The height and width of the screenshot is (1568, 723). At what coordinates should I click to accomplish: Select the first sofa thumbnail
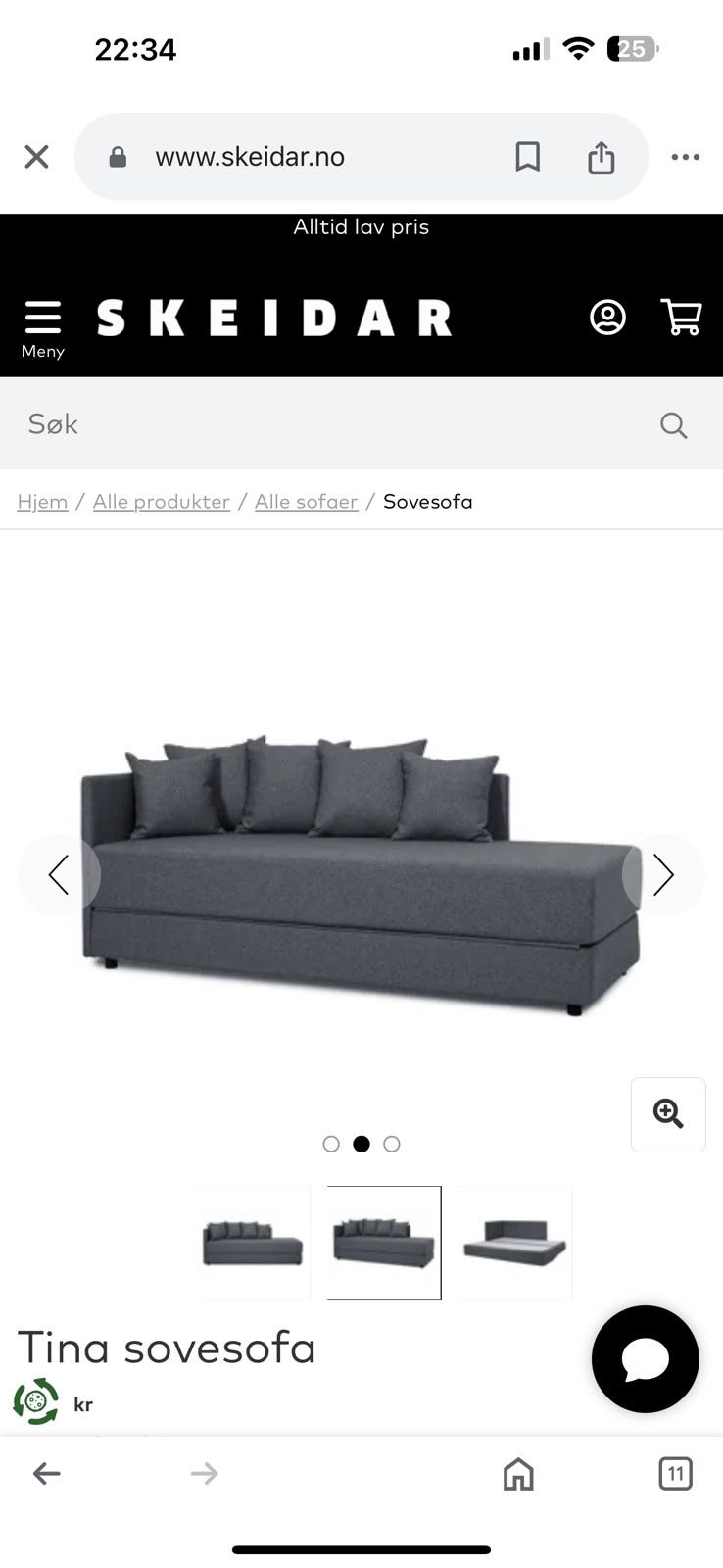click(253, 1243)
